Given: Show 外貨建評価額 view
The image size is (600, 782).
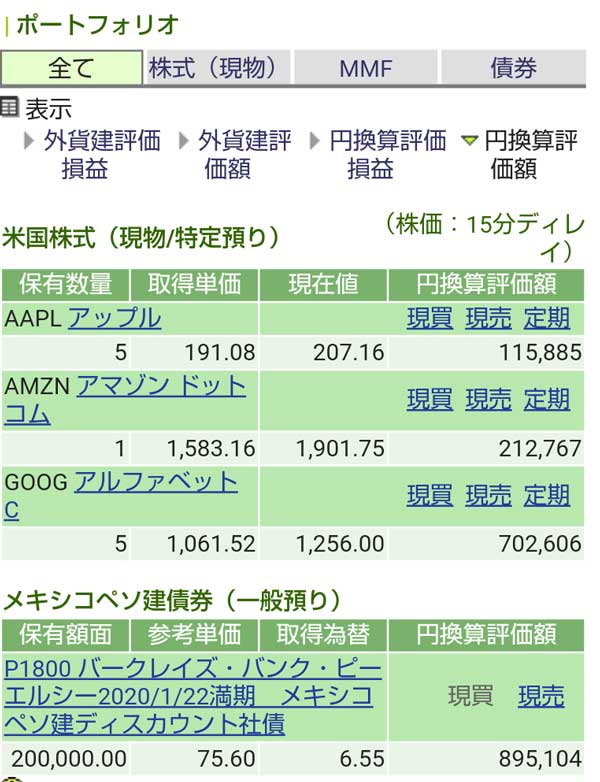Looking at the screenshot, I should click(245, 155).
